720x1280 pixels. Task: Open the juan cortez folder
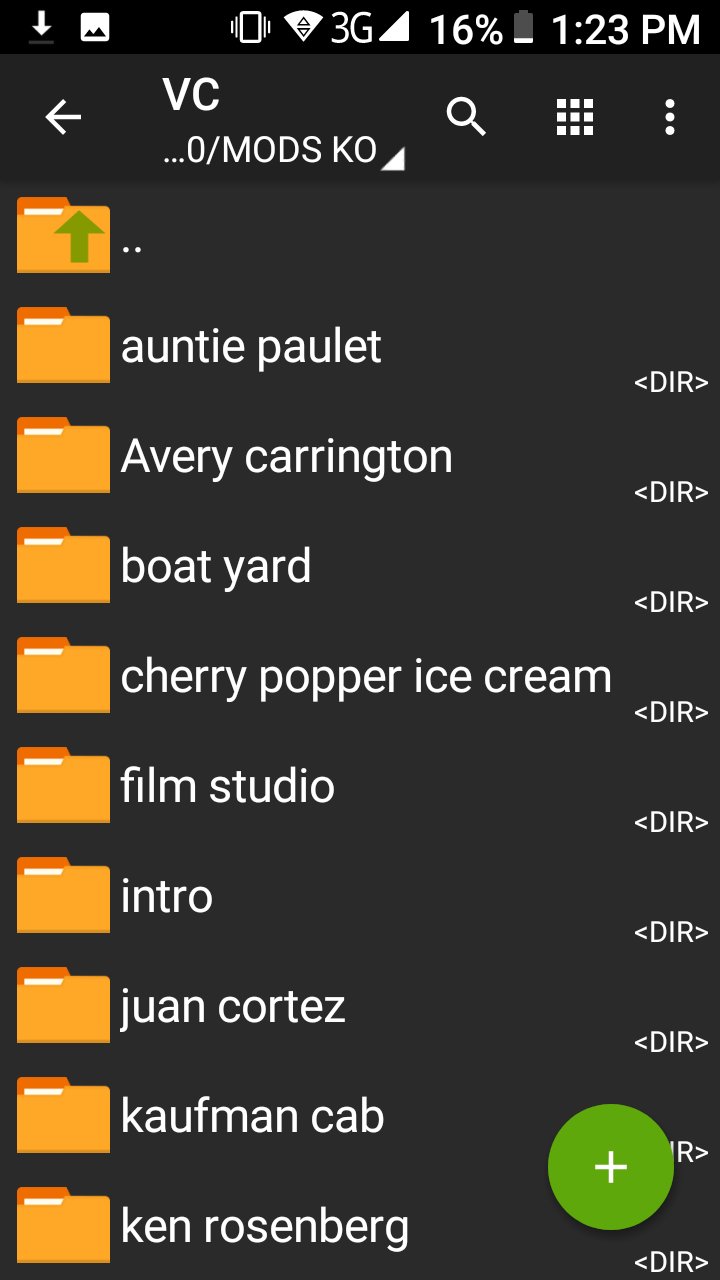tap(360, 1005)
